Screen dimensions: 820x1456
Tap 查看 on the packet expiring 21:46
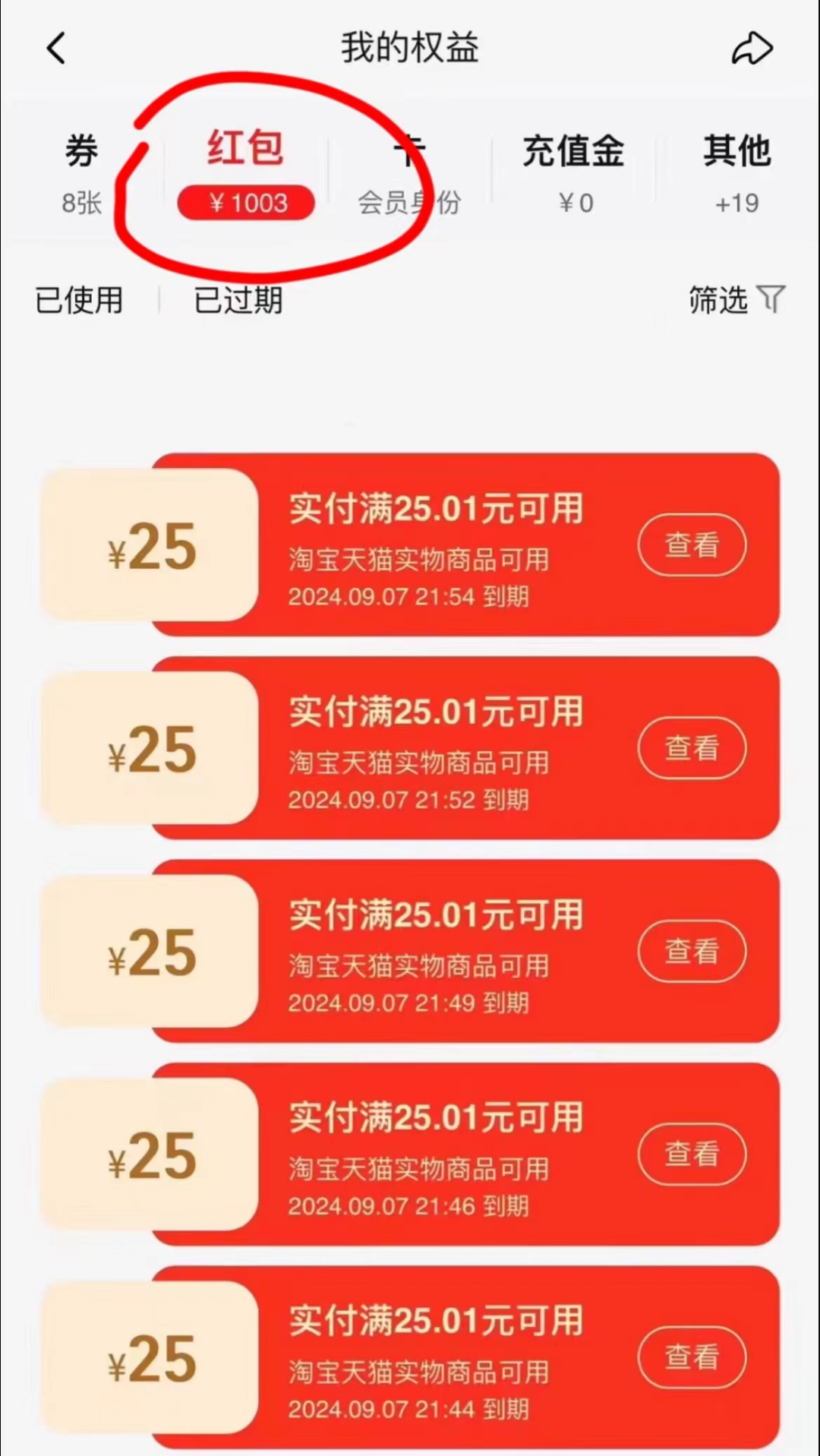click(692, 1154)
